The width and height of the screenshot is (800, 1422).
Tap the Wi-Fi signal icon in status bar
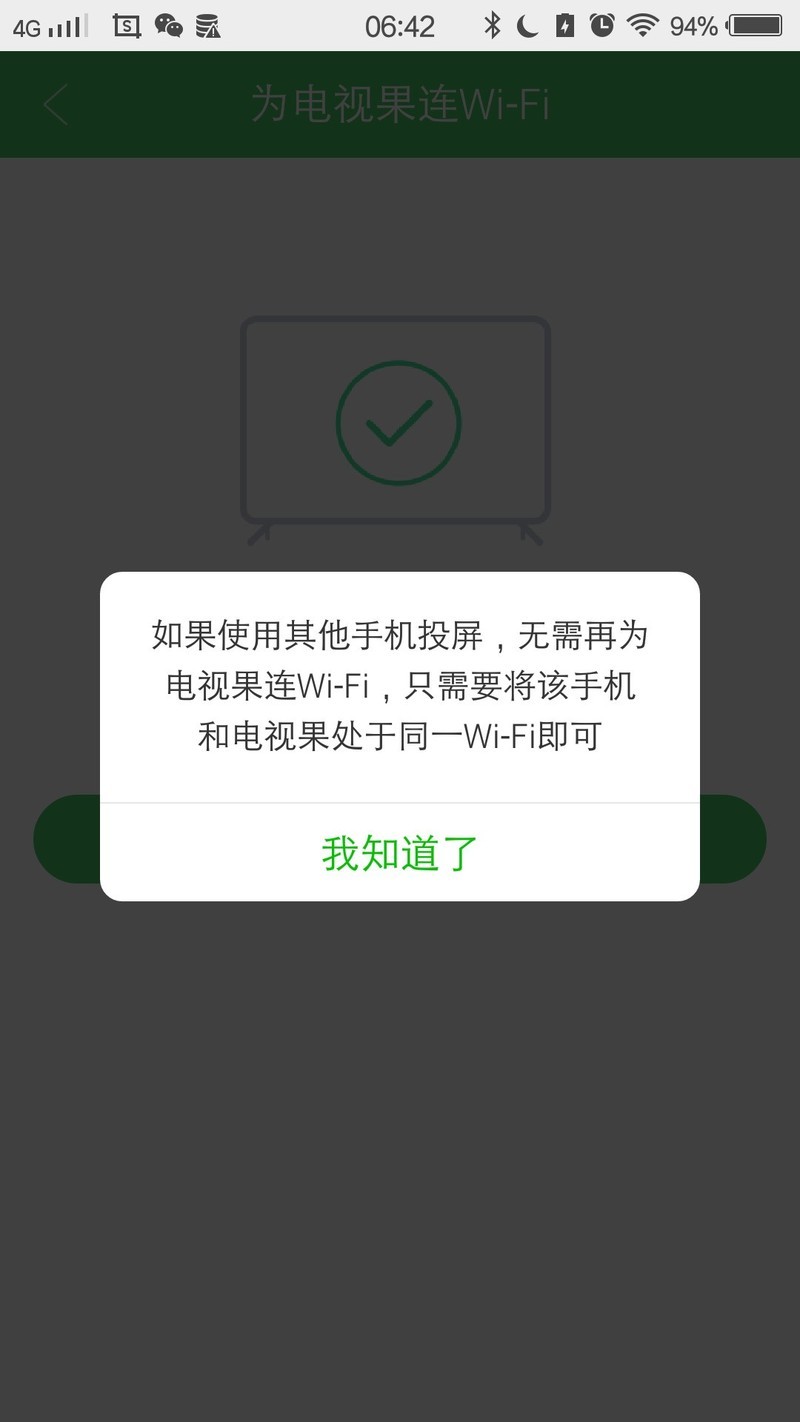click(643, 25)
